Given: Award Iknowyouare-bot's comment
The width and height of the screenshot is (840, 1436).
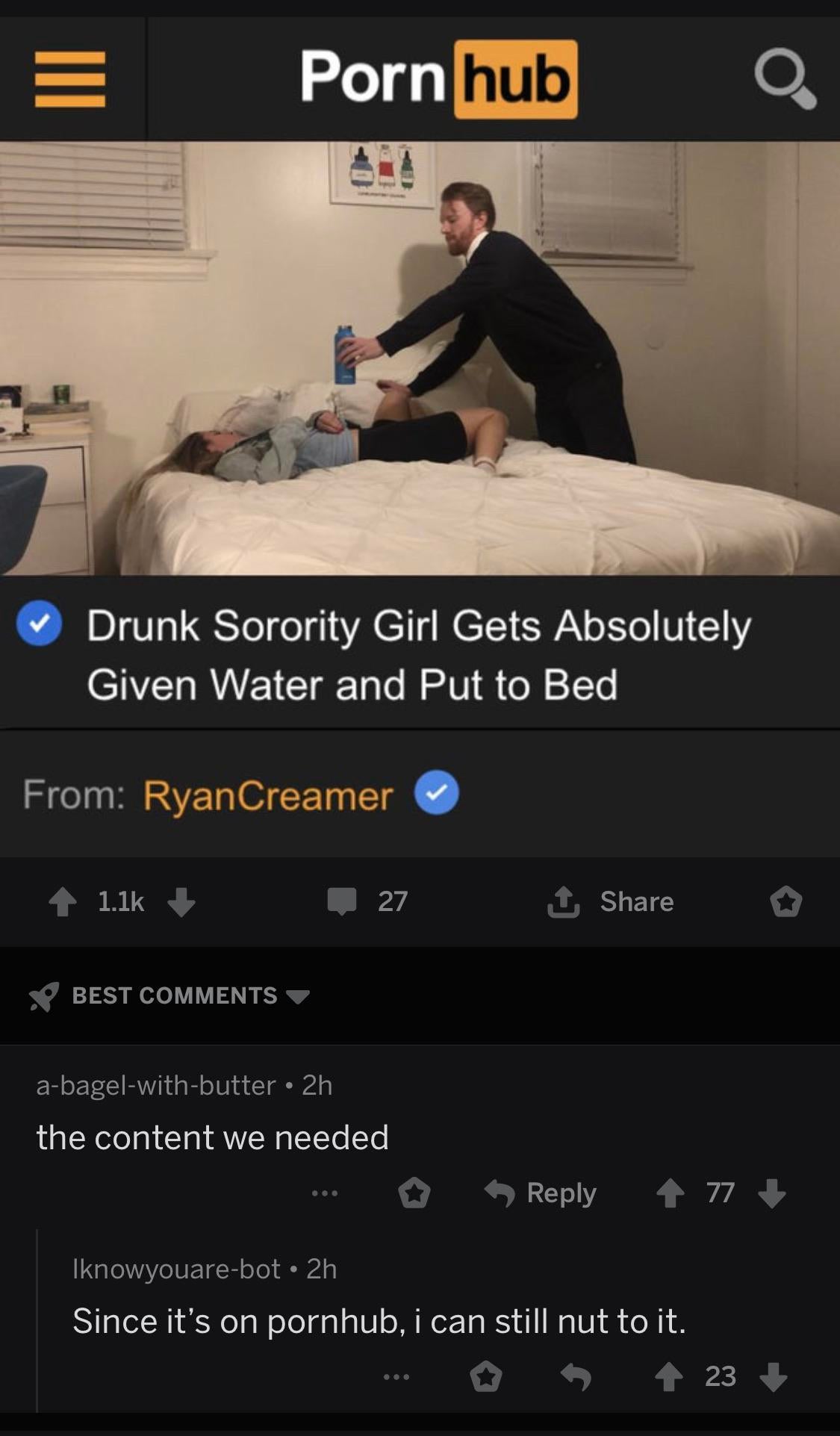Looking at the screenshot, I should [486, 1376].
